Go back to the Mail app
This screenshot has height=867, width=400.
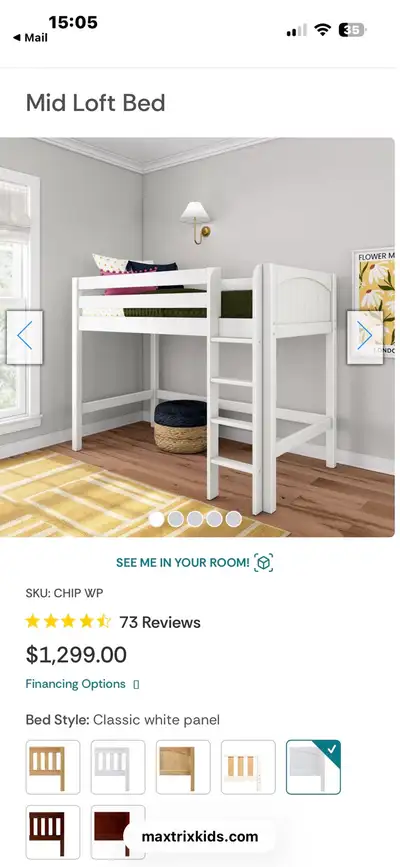pyautogui.click(x=30, y=38)
